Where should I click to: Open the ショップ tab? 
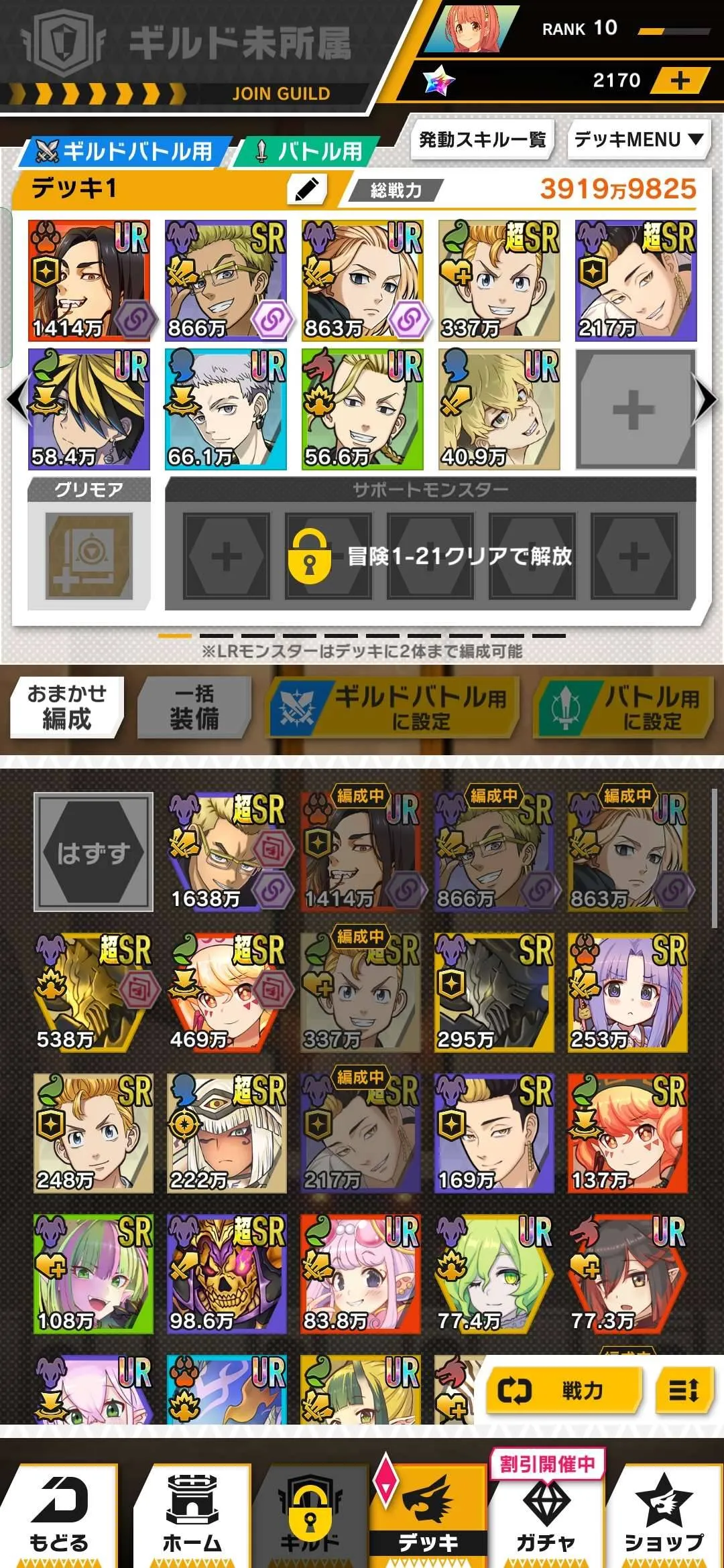[x=664, y=1516]
